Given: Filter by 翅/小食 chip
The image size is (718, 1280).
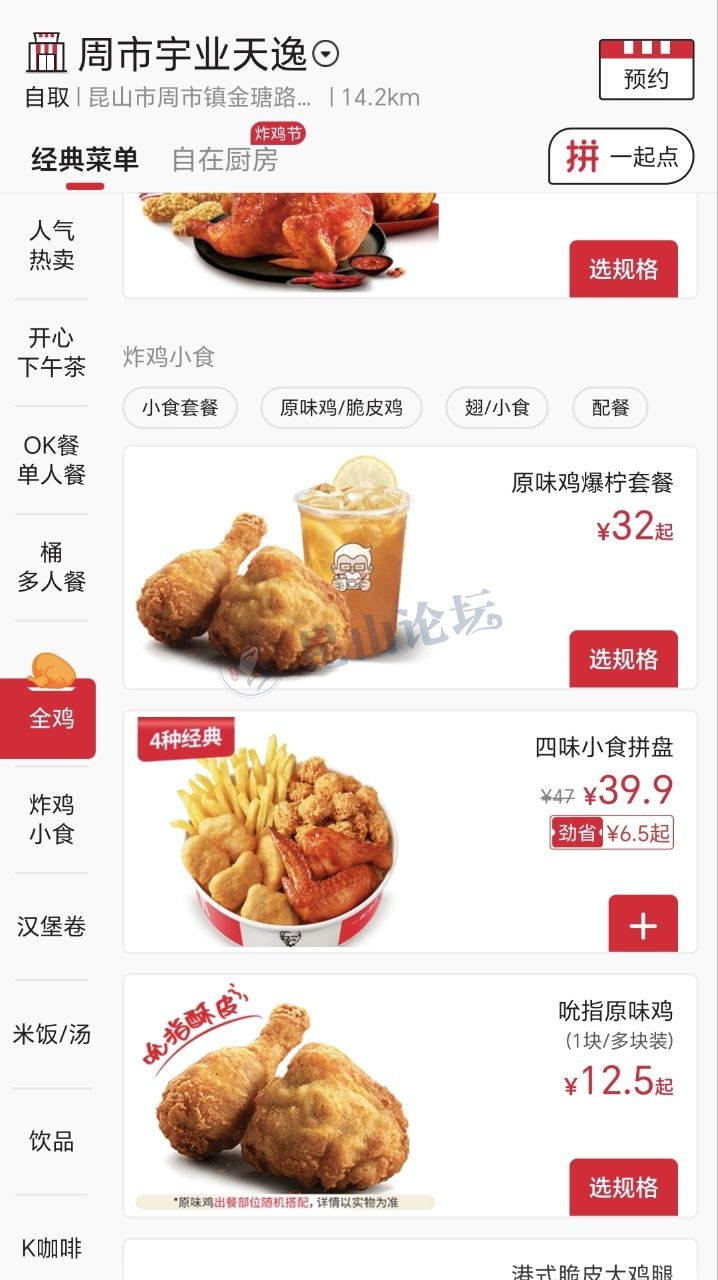Looking at the screenshot, I should 496,408.
